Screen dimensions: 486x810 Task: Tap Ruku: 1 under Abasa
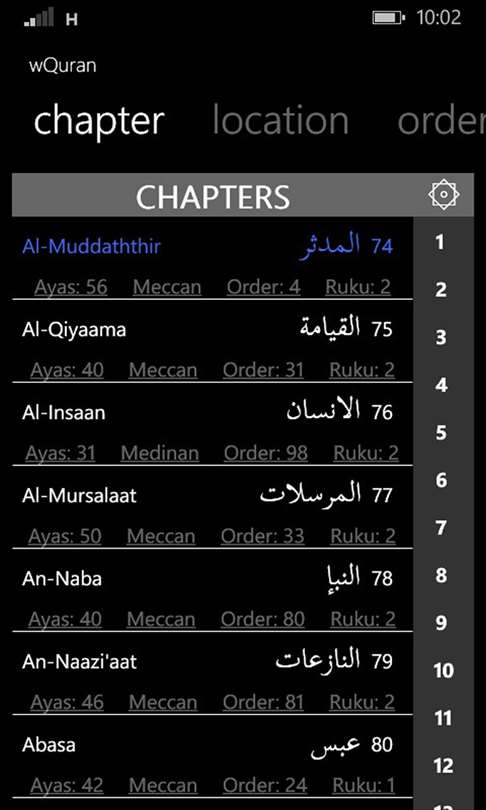pyautogui.click(x=364, y=785)
